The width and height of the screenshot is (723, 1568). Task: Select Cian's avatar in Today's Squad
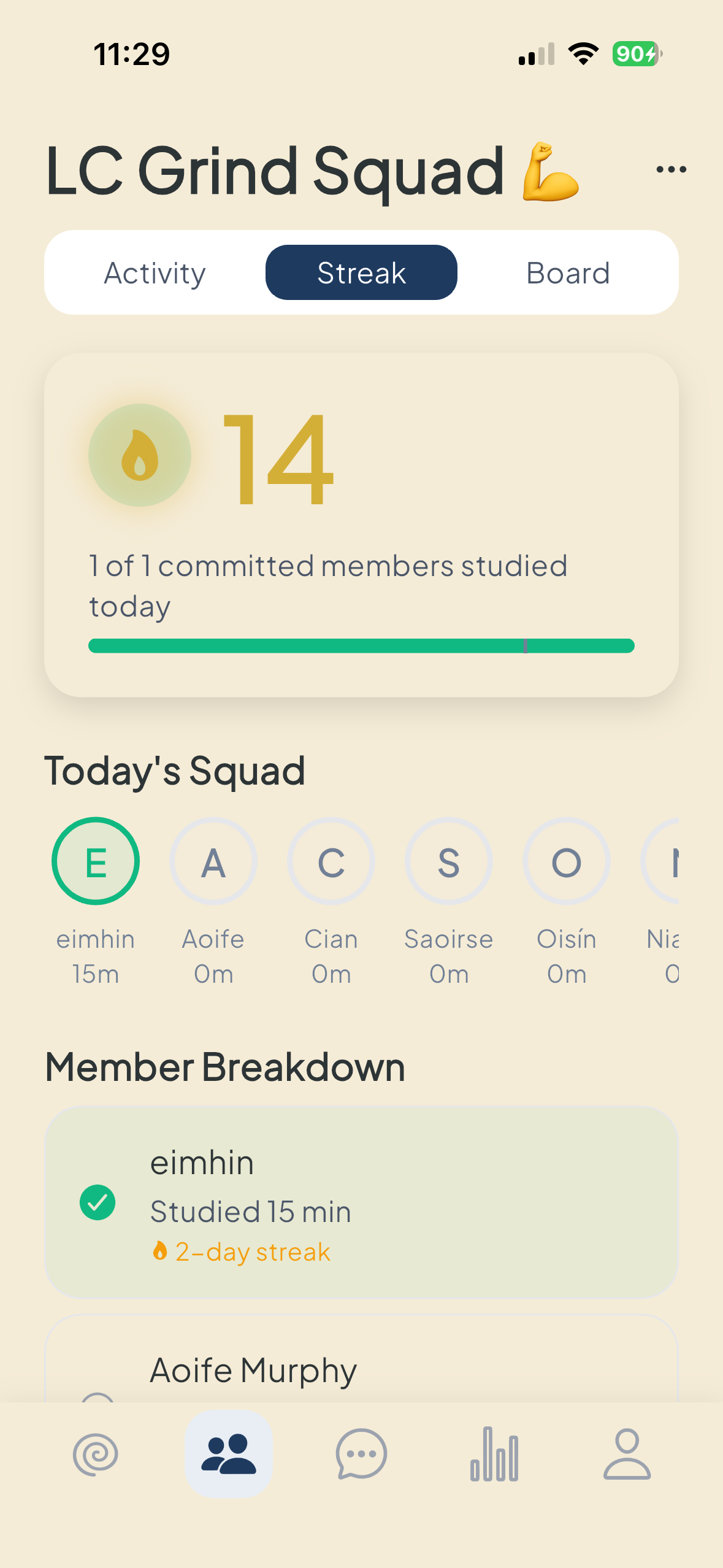pos(331,861)
